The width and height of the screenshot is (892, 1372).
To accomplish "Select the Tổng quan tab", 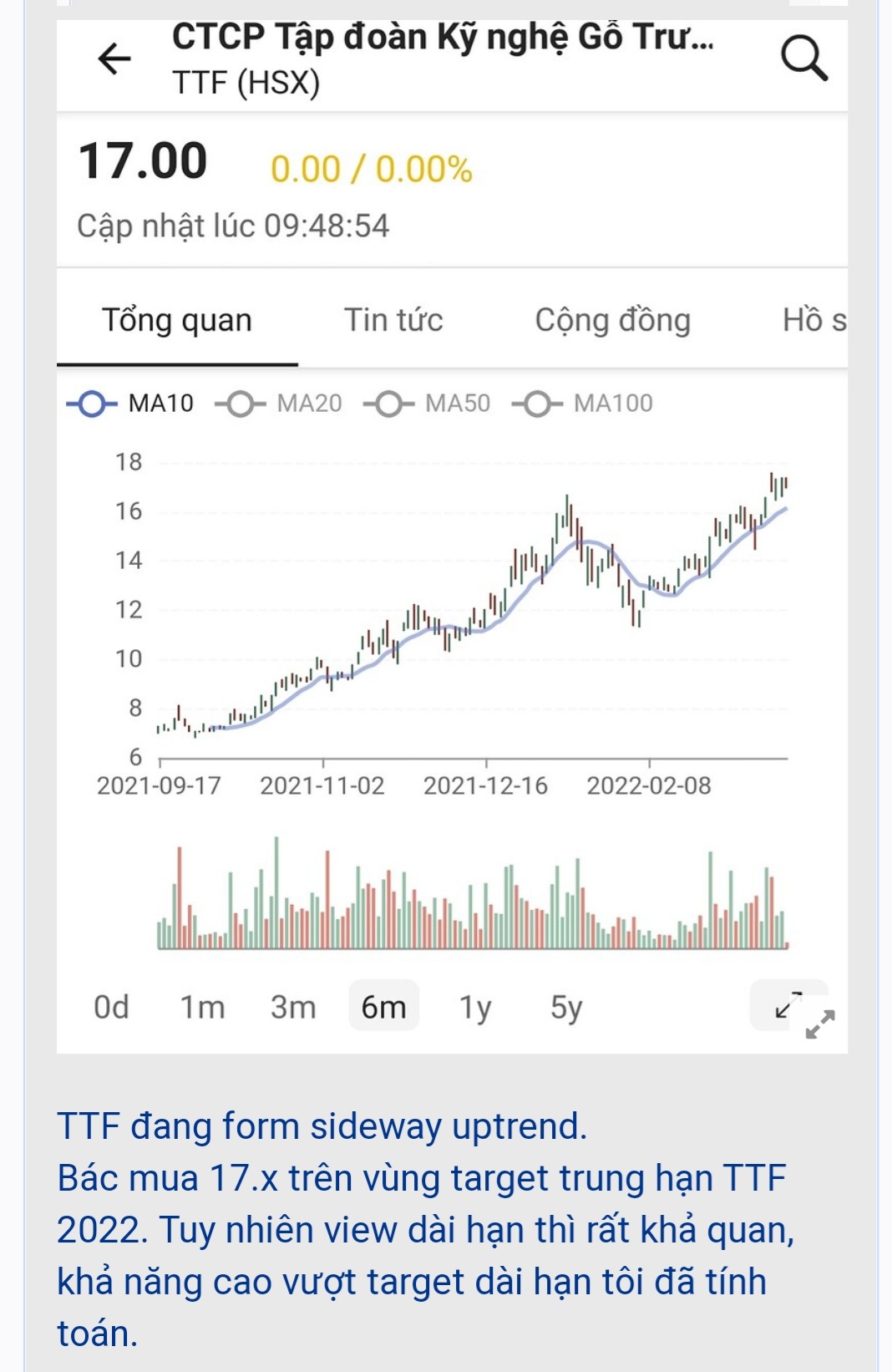I will click(x=177, y=320).
